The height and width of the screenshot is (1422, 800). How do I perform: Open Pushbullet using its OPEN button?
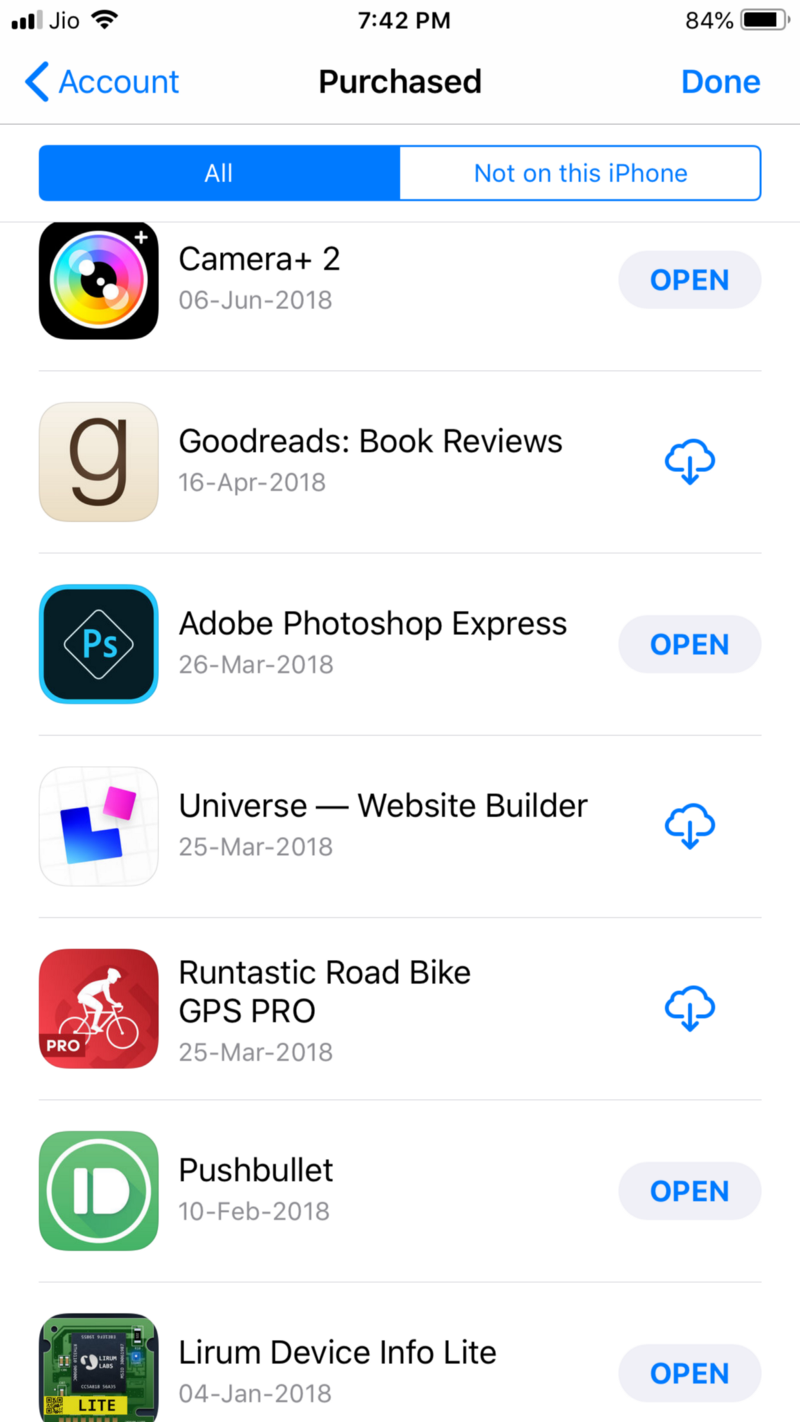(689, 1191)
